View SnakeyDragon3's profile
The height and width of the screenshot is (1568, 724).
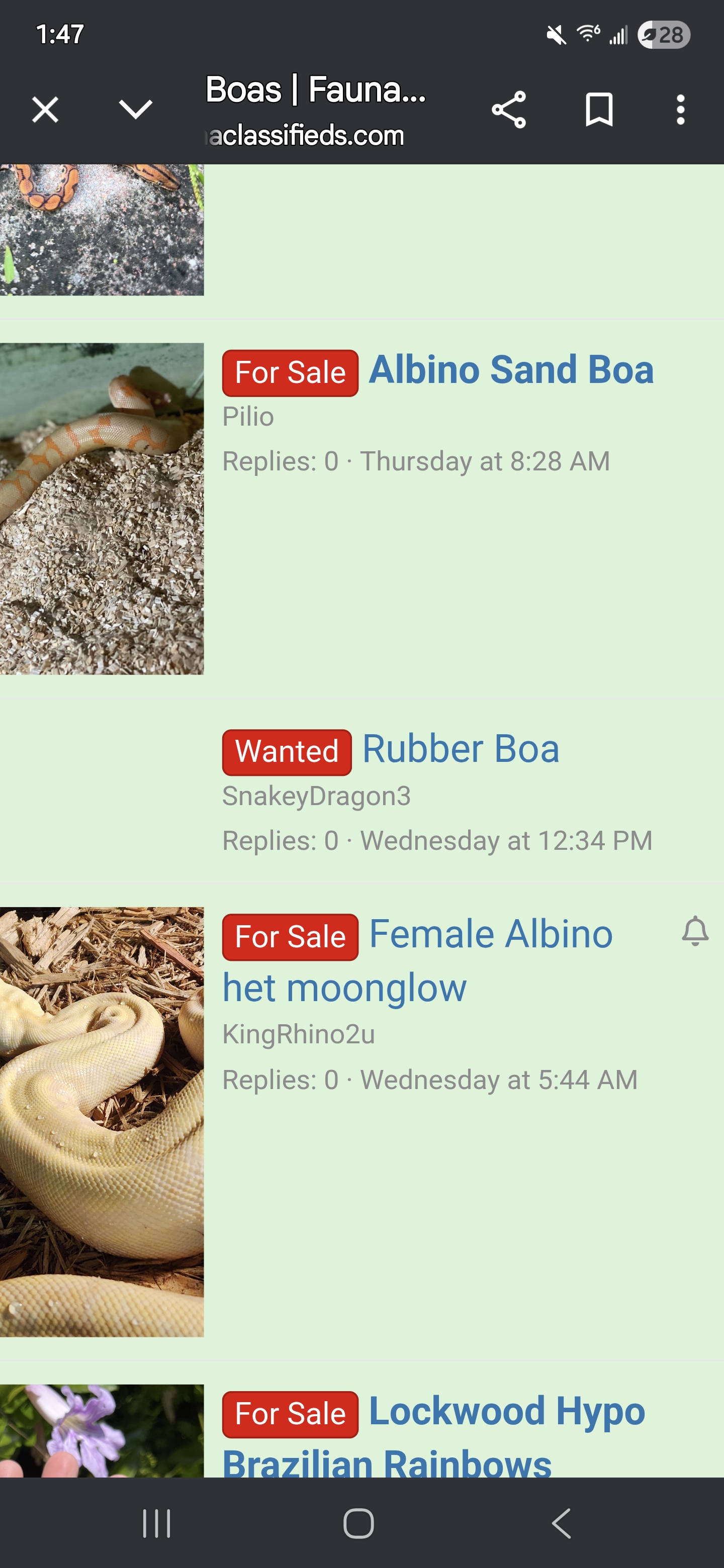(316, 796)
